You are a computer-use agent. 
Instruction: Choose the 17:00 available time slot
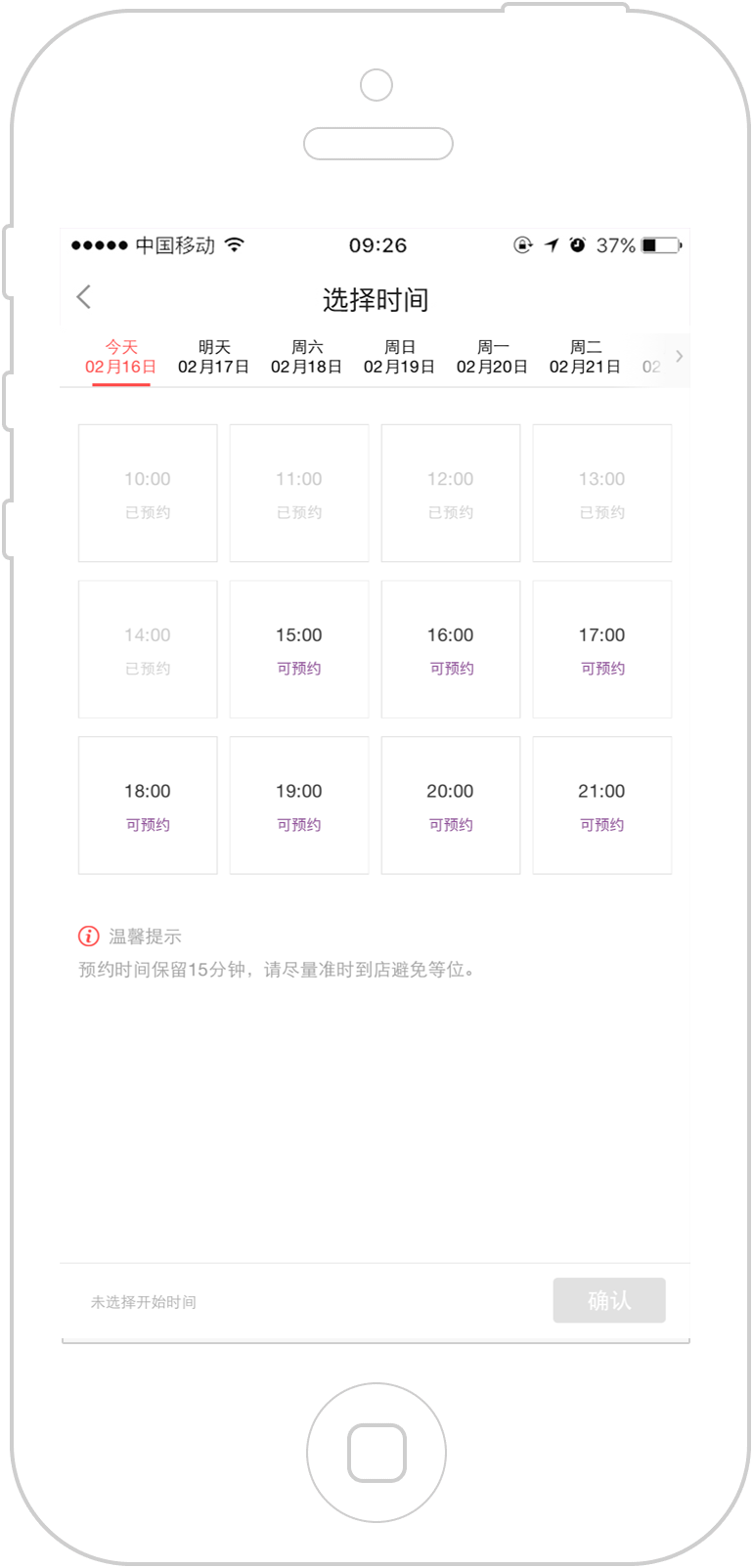602,649
